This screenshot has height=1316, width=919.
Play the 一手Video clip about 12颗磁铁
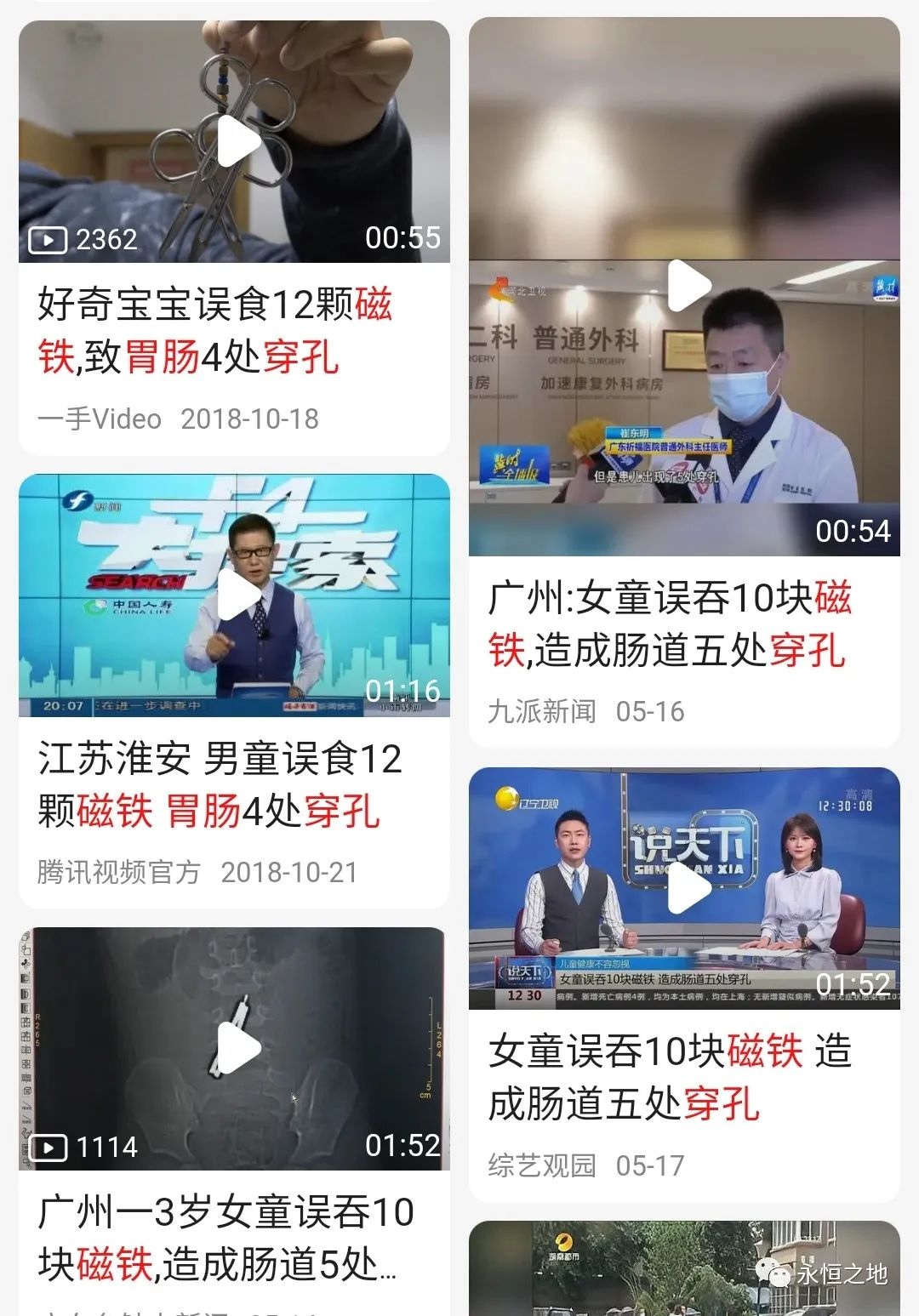click(239, 142)
